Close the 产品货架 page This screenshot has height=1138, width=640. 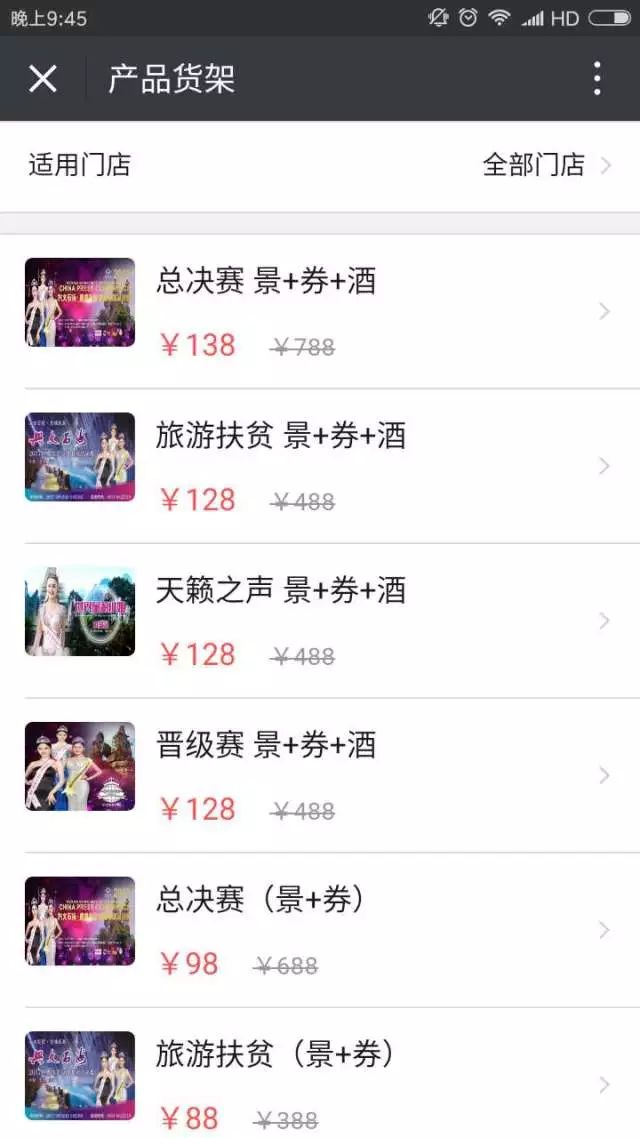[43, 78]
